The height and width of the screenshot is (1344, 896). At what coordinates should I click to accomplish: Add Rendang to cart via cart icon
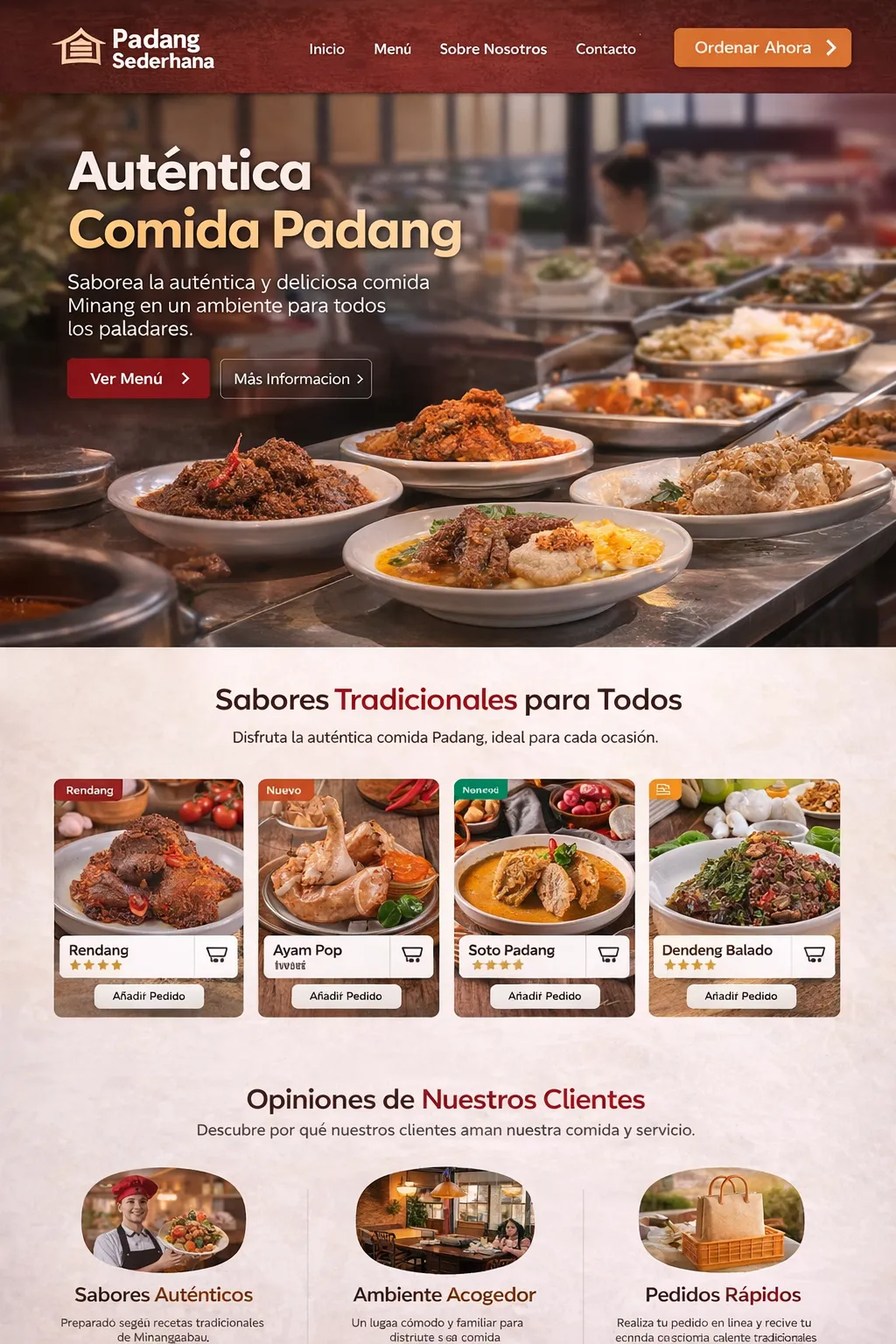(216, 955)
